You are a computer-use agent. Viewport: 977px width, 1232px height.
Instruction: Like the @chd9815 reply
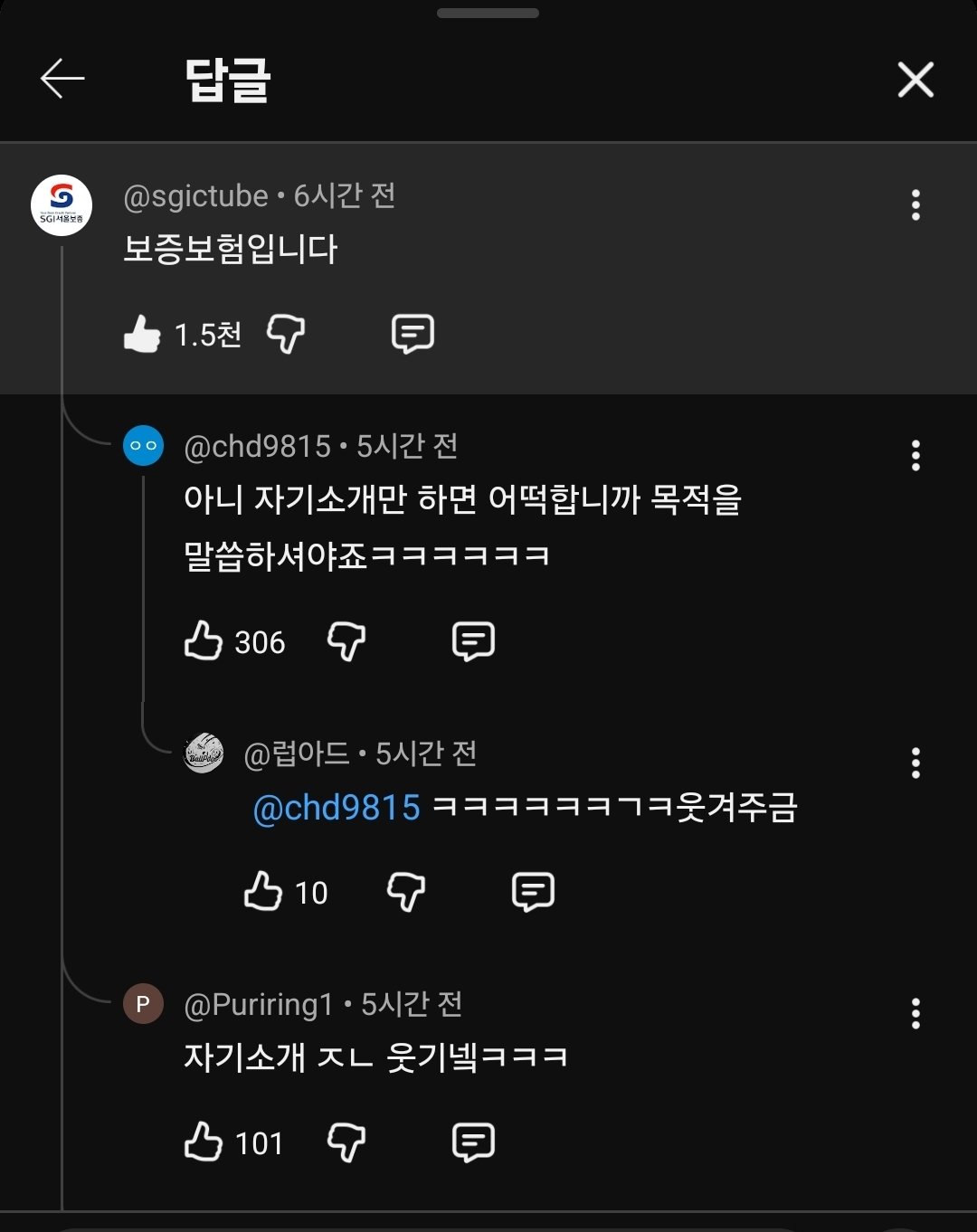[x=203, y=641]
